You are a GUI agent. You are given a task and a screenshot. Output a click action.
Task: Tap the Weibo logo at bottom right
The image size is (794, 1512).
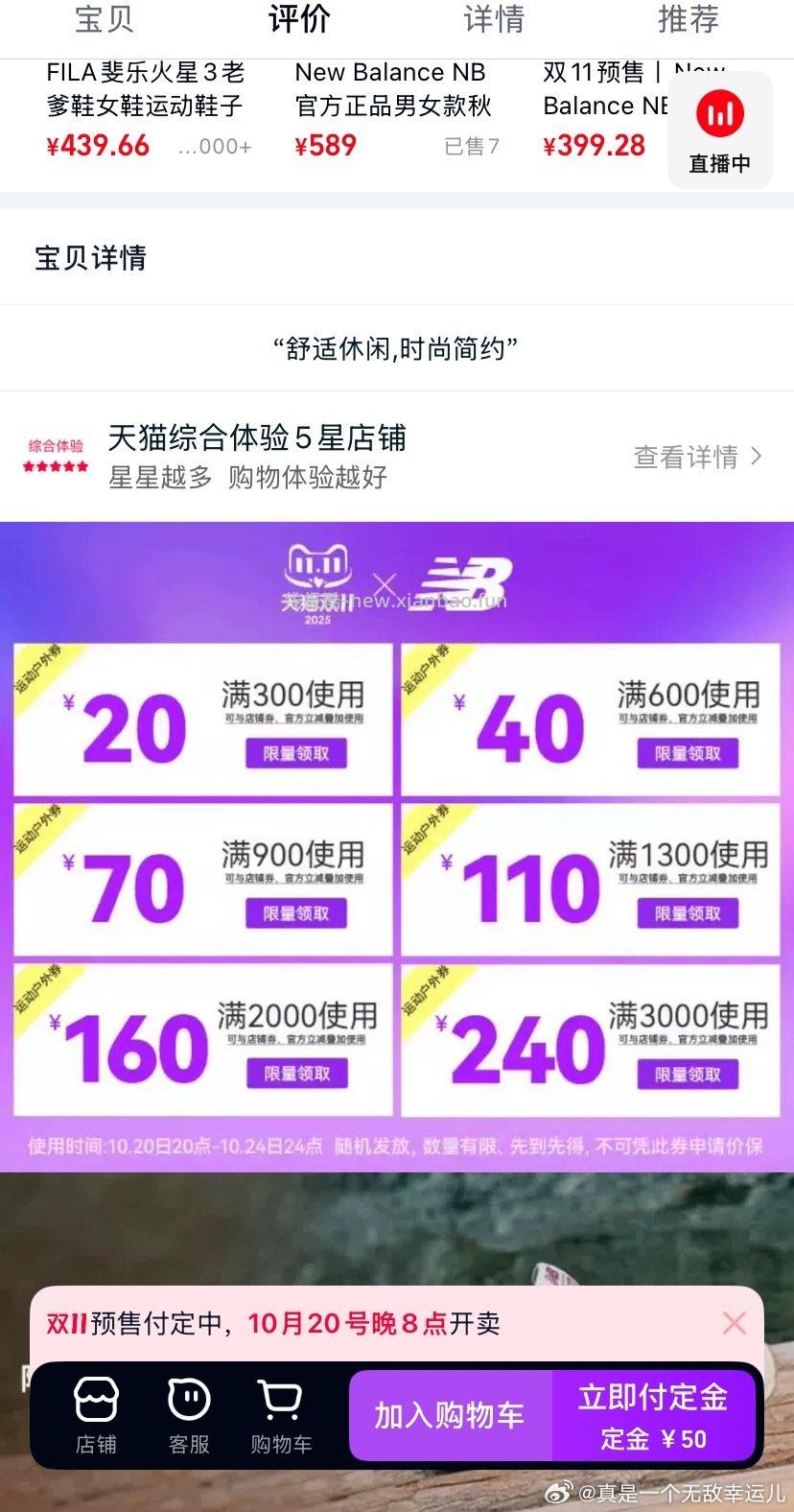561,1489
